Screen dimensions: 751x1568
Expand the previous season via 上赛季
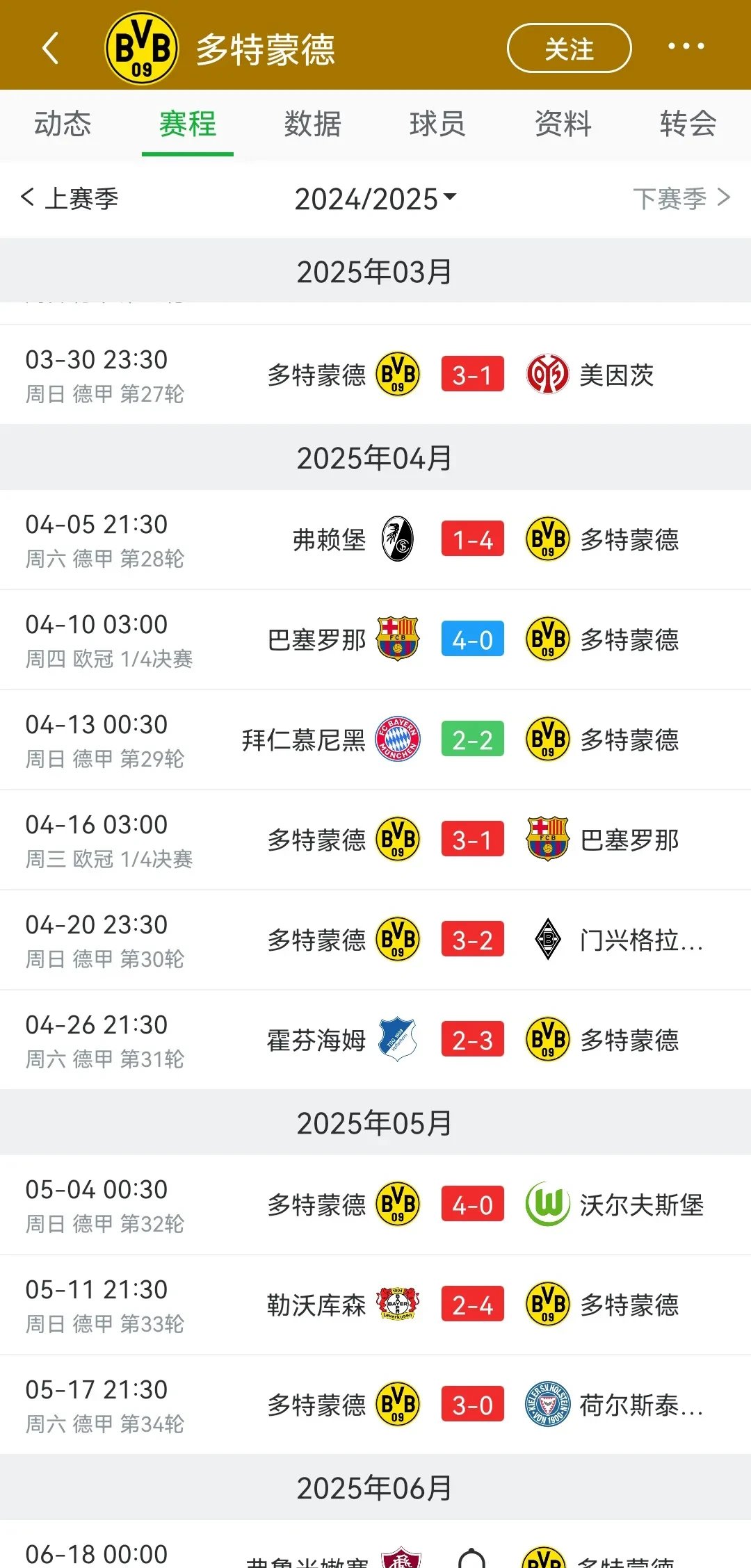click(x=72, y=198)
